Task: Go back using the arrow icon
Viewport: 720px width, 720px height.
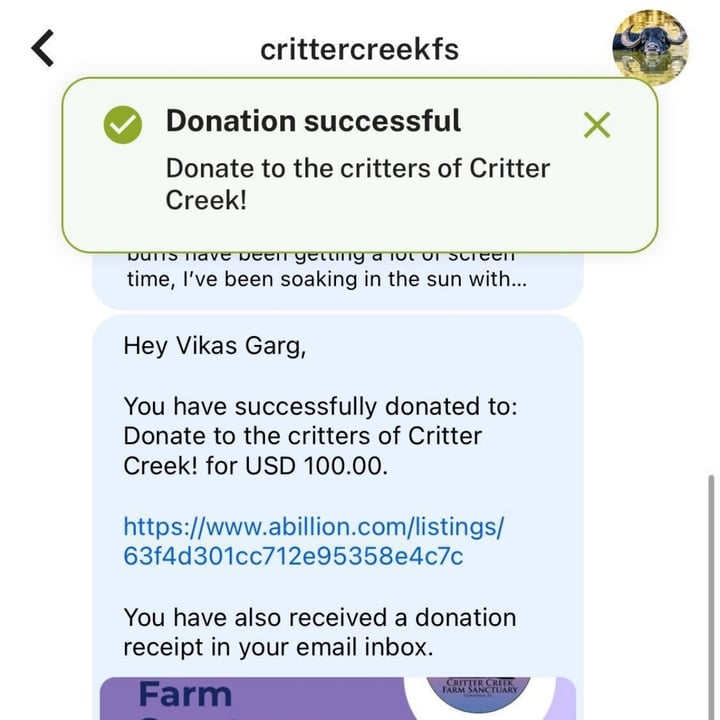Action: tap(43, 48)
